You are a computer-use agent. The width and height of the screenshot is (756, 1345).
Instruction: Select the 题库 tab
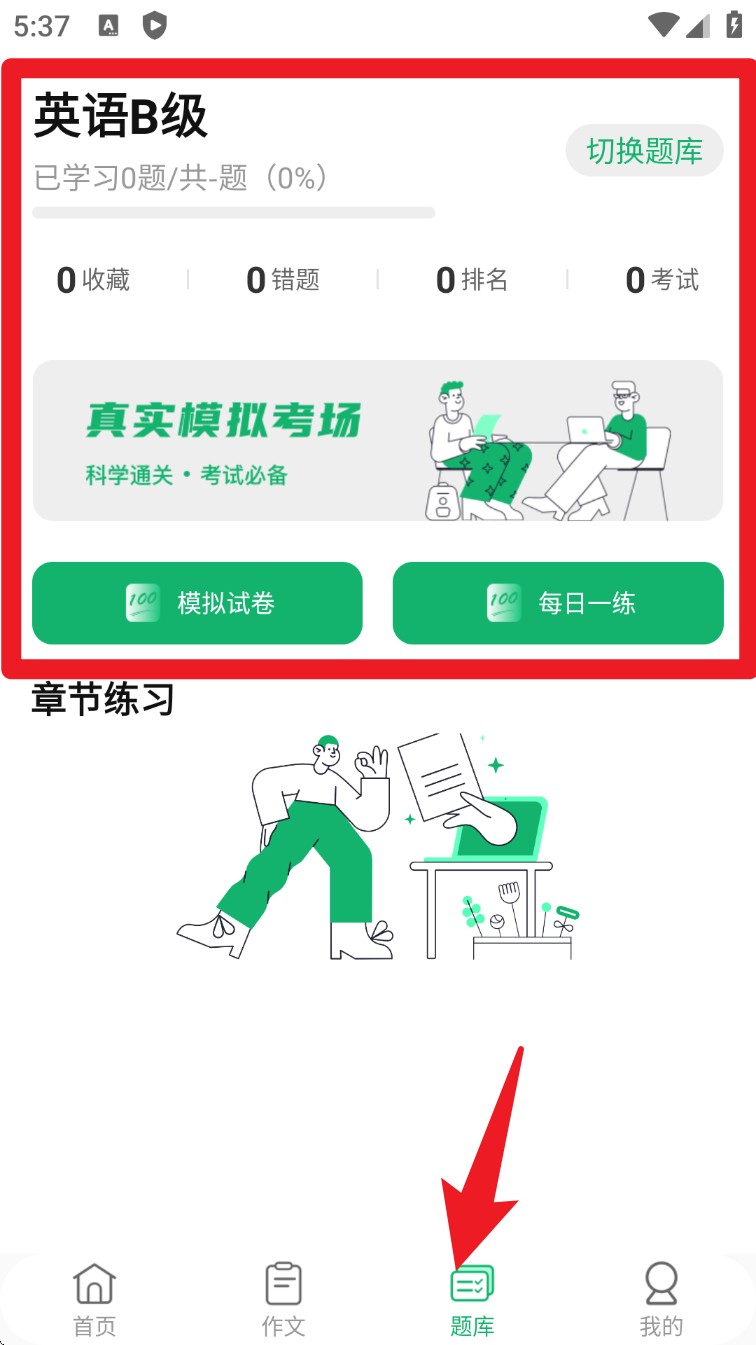(472, 1299)
